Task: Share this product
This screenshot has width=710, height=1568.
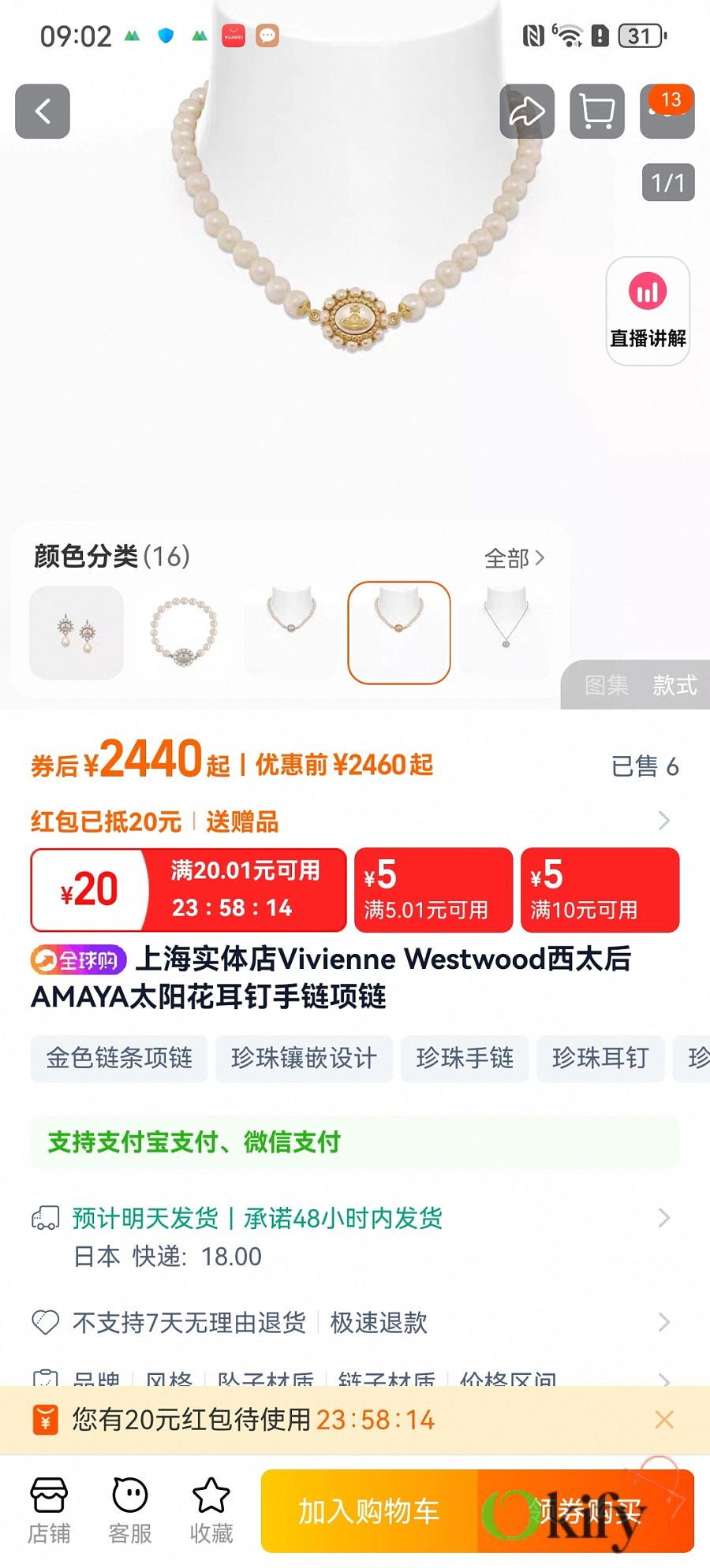Action: [526, 111]
